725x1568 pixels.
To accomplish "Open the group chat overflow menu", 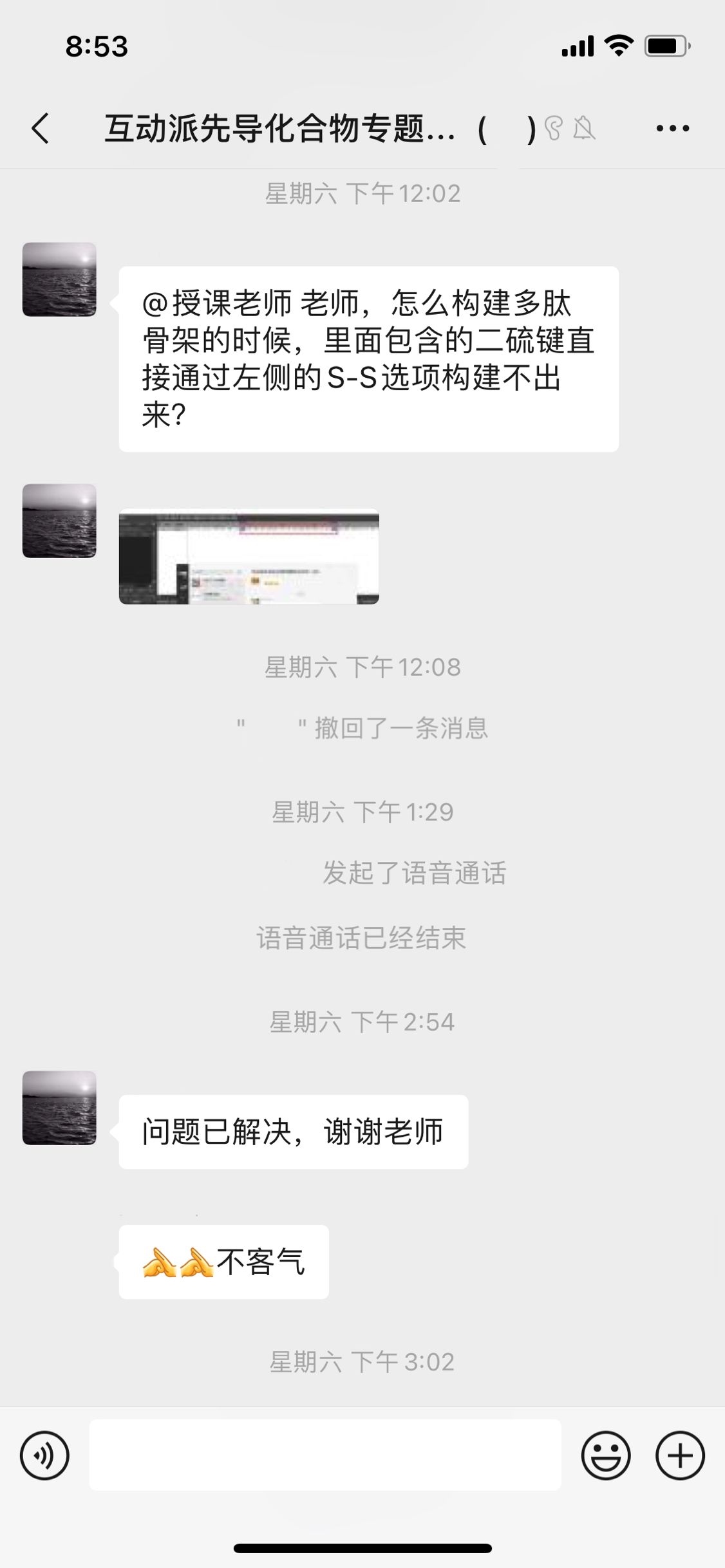I will coord(672,128).
